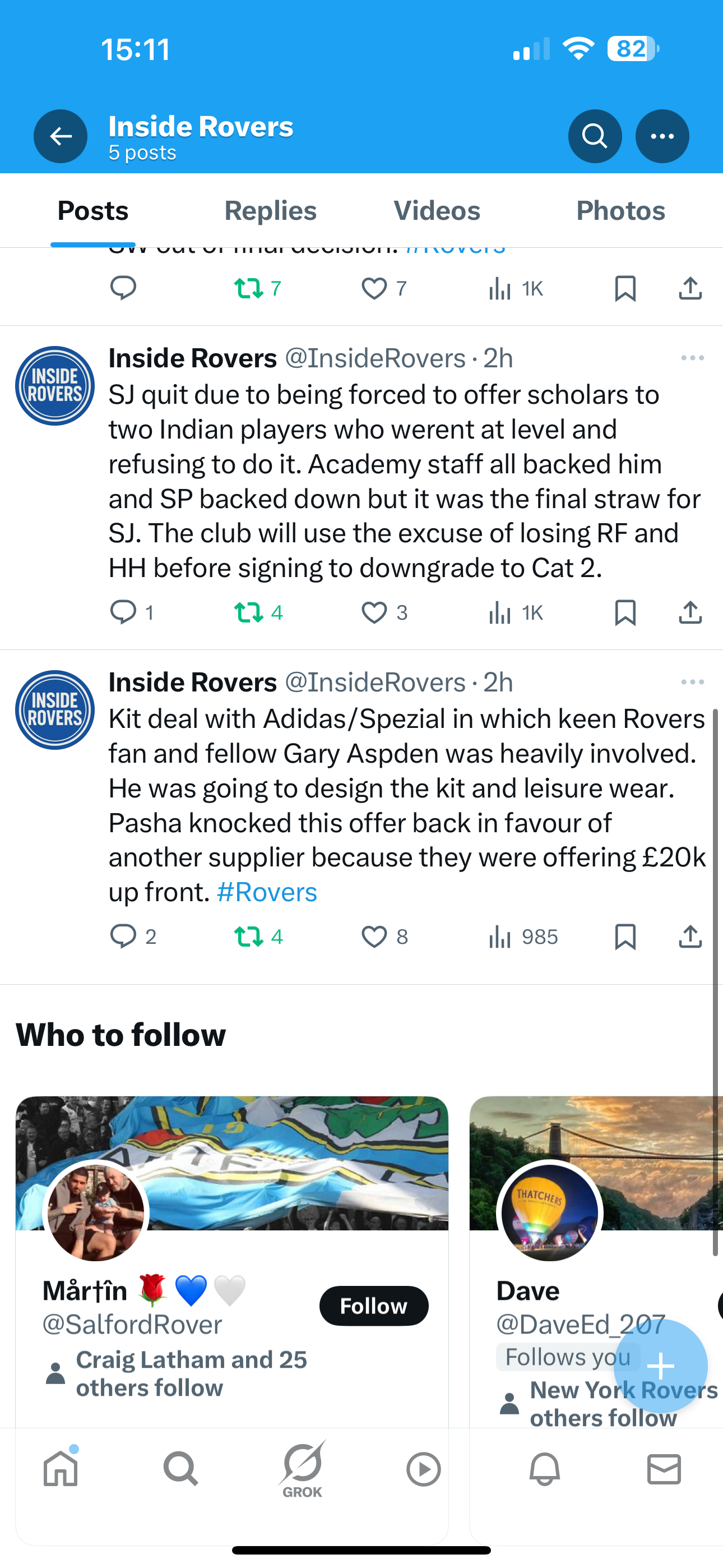723x1568 pixels.
Task: Reply to the Adidas/Spezial kit deal post
Action: [123, 936]
